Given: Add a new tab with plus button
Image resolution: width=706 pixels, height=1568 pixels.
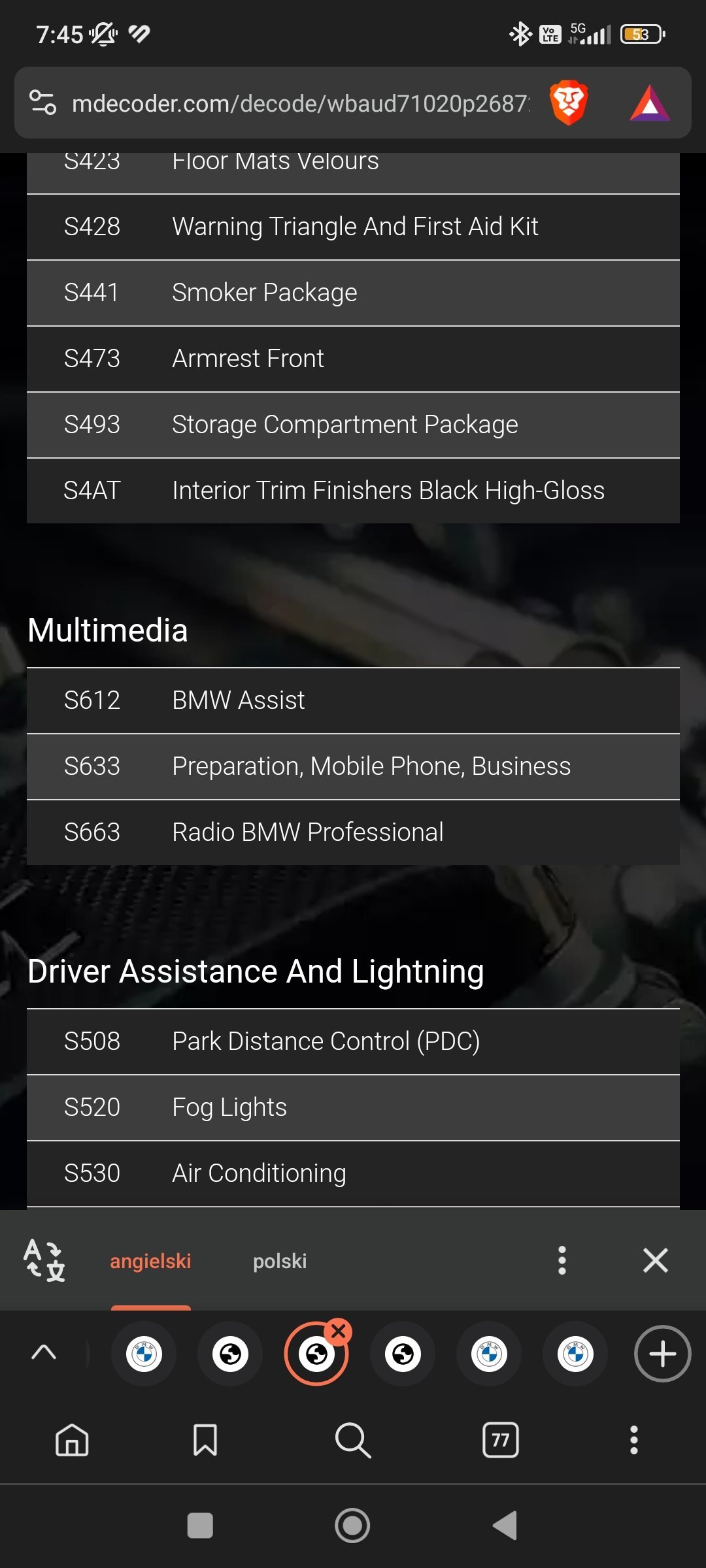Looking at the screenshot, I should (662, 1354).
